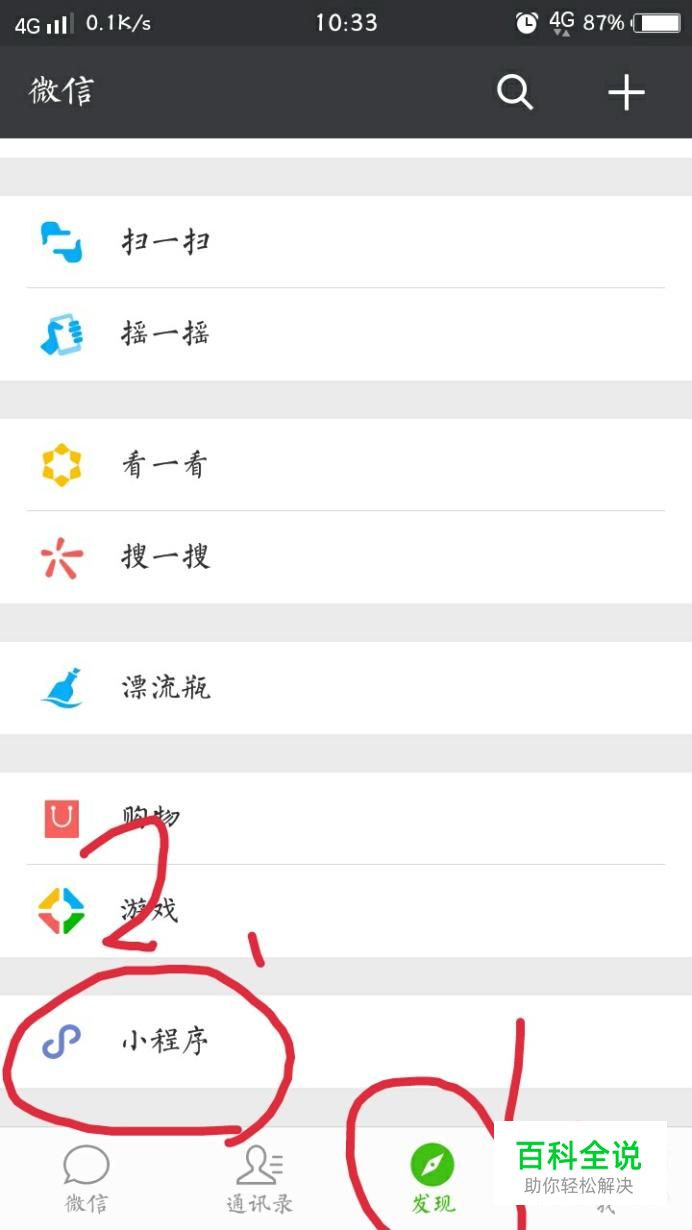
Task: Open the search magnifier icon
Action: pyautogui.click(x=515, y=93)
